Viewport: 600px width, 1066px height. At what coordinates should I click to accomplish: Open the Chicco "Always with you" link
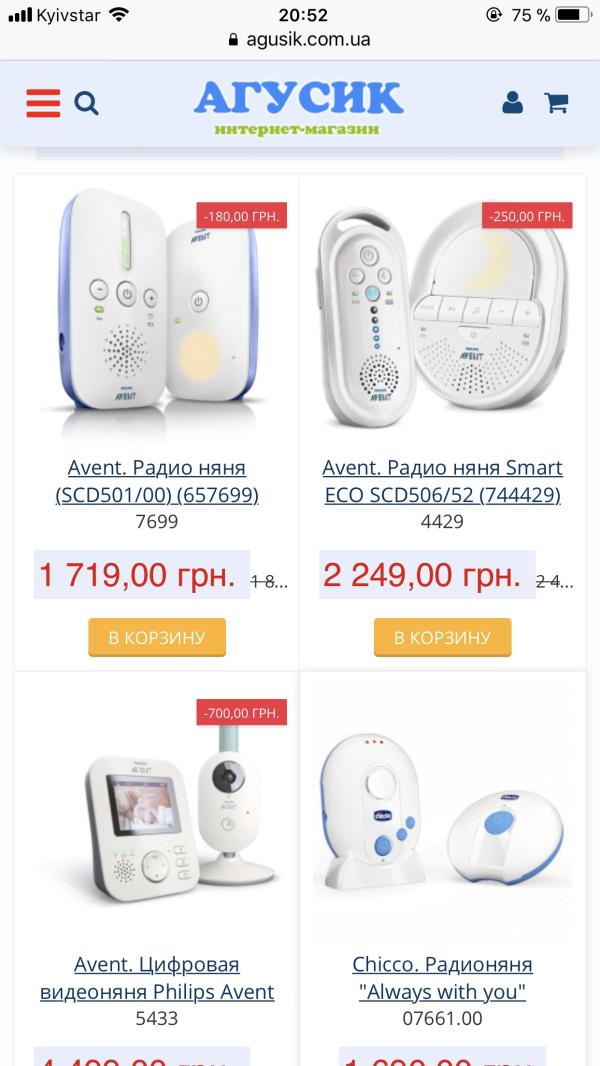coord(442,978)
